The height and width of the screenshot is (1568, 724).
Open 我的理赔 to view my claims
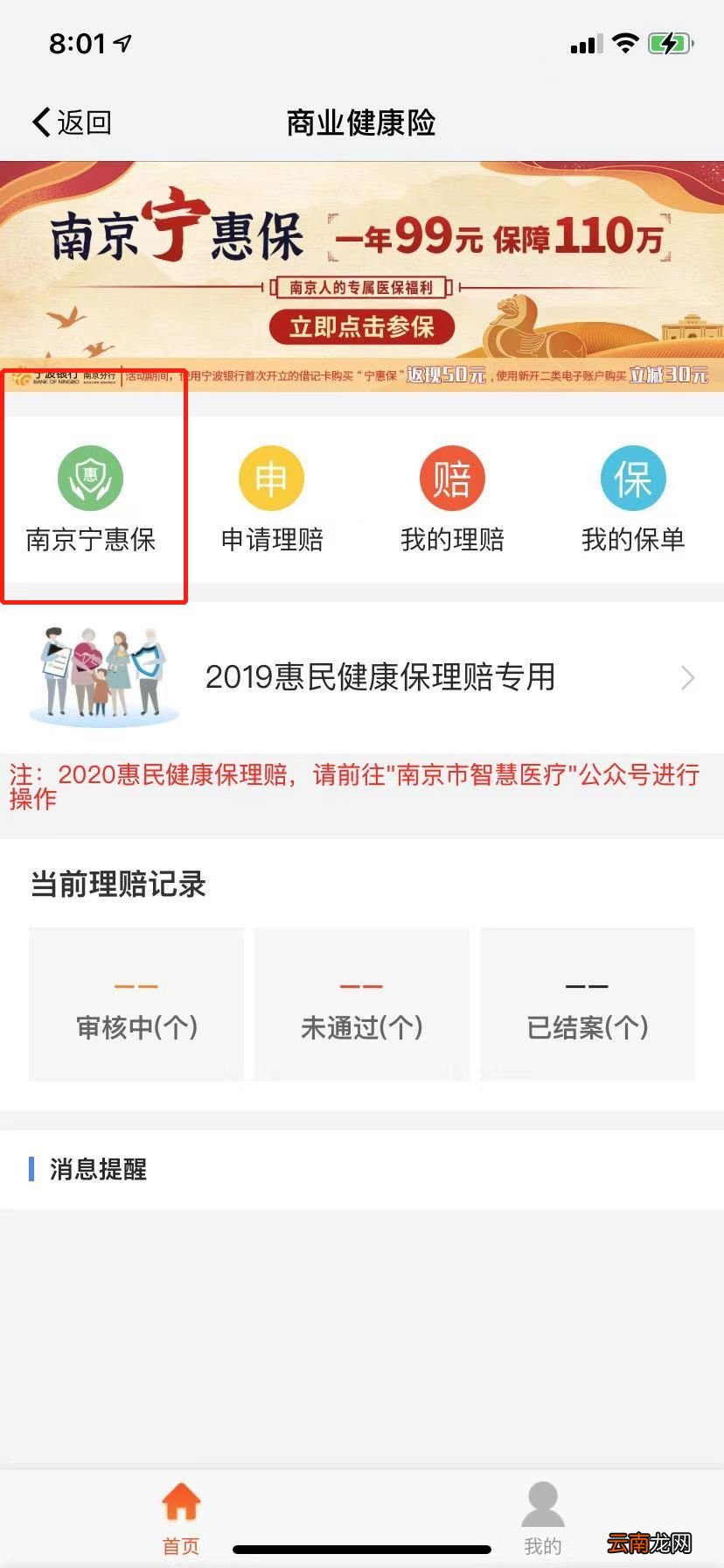(451, 499)
